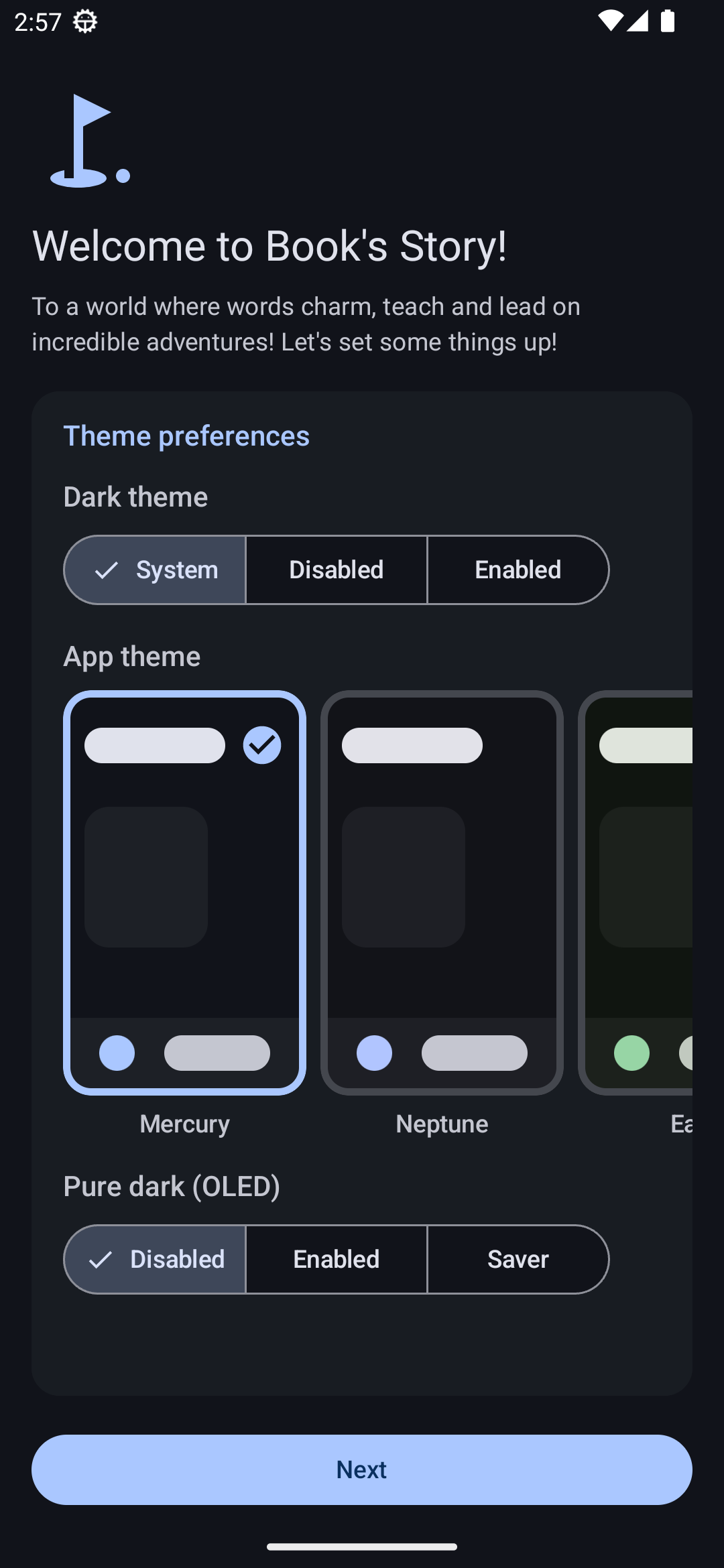Set Dark theme to Disabled
Viewport: 724px width, 1568px height.
337,570
